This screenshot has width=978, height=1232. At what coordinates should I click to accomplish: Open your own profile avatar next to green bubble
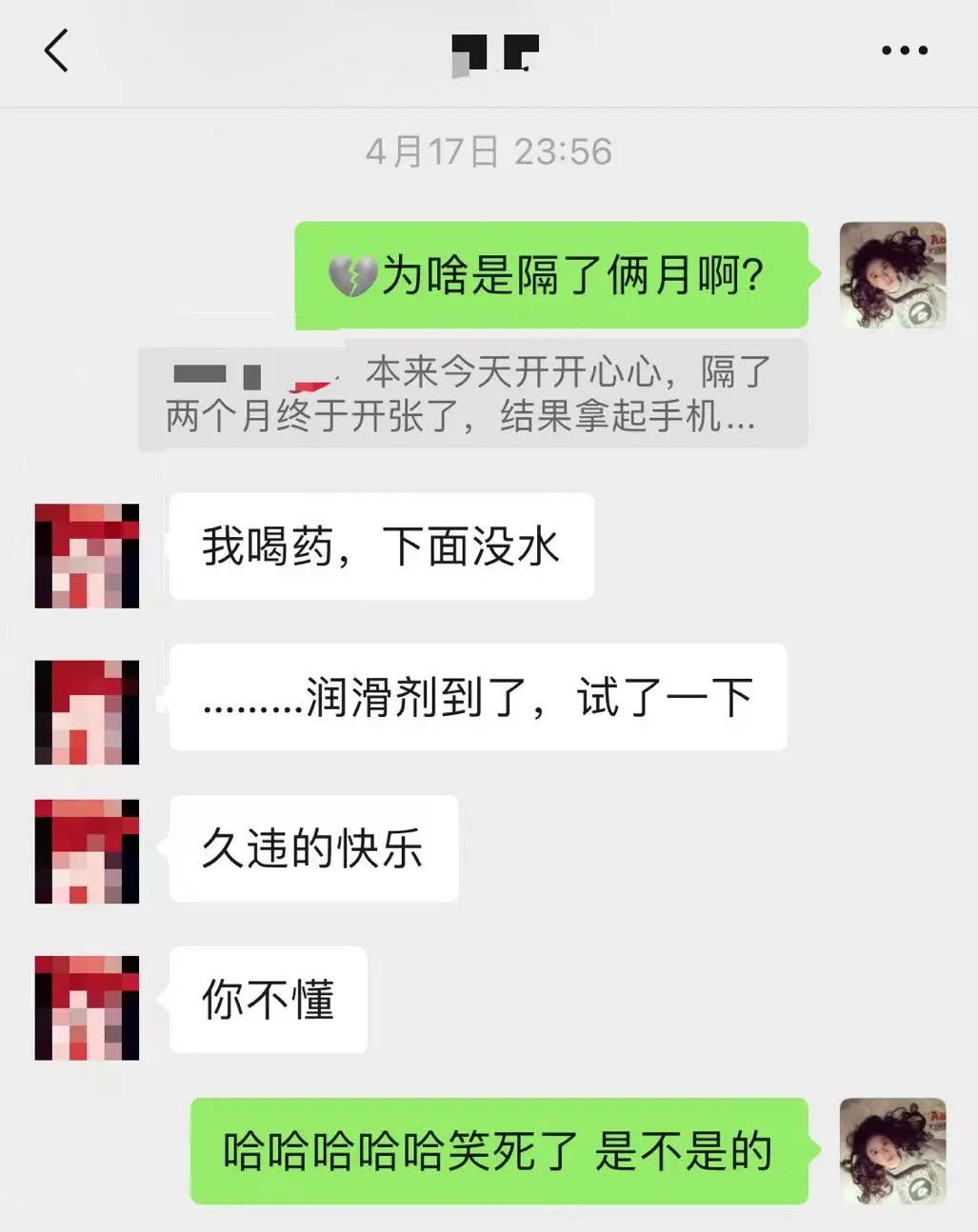click(x=893, y=274)
